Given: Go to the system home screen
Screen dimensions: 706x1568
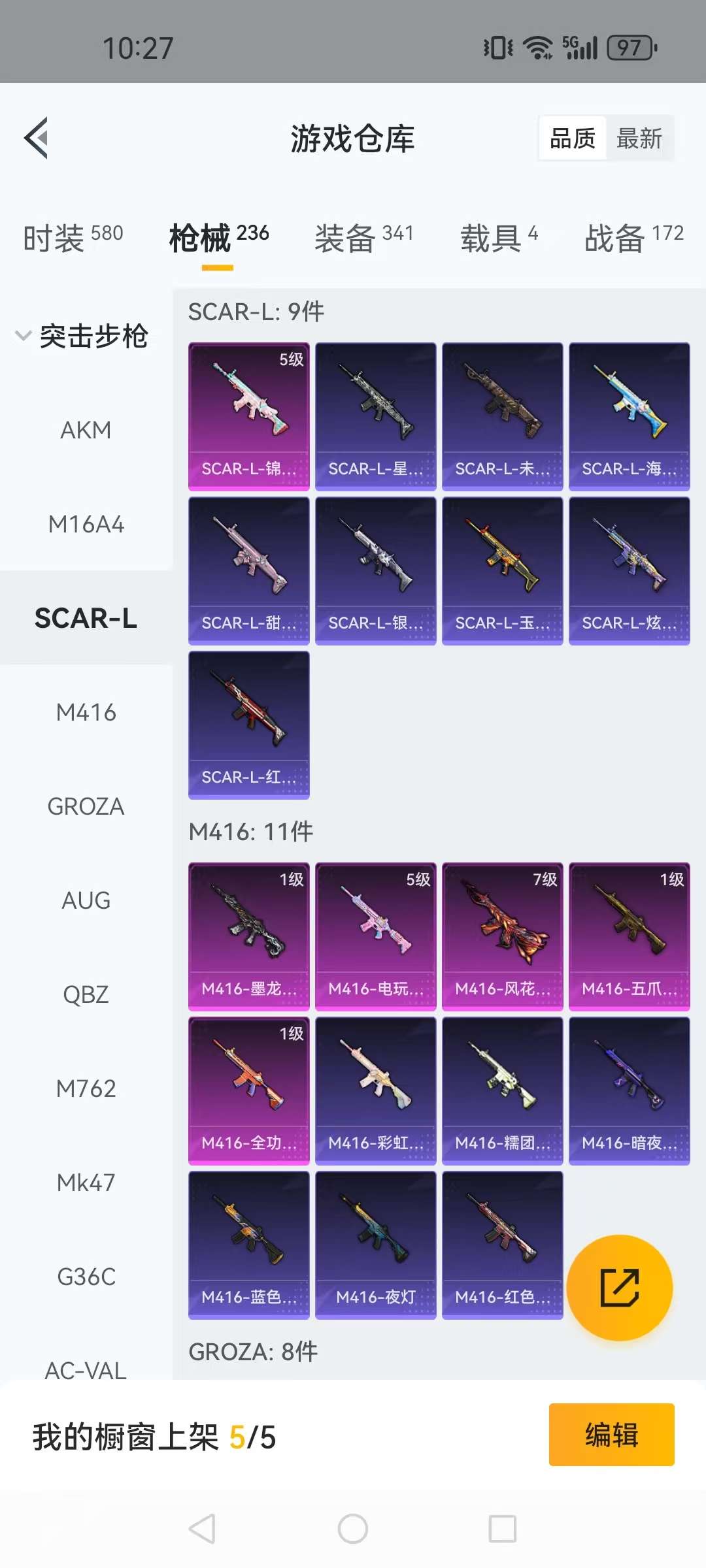Looking at the screenshot, I should pos(353,1529).
